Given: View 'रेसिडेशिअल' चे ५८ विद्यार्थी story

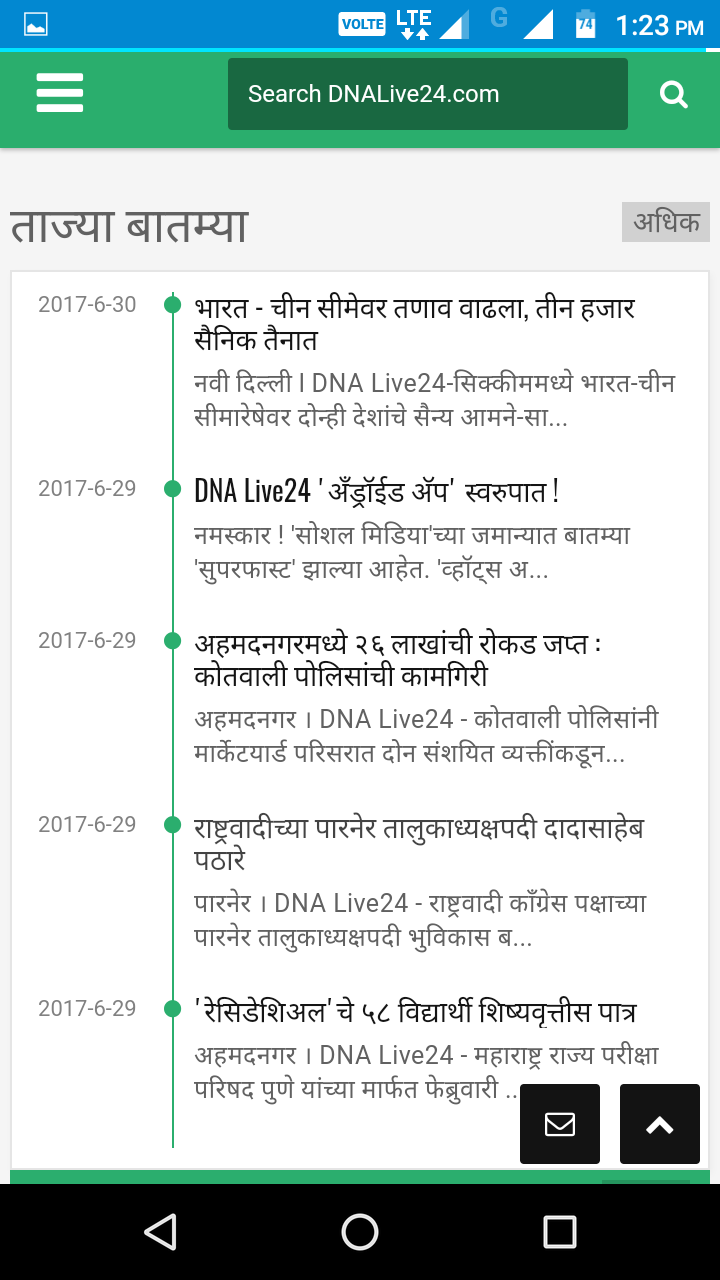Looking at the screenshot, I should [x=415, y=1012].
